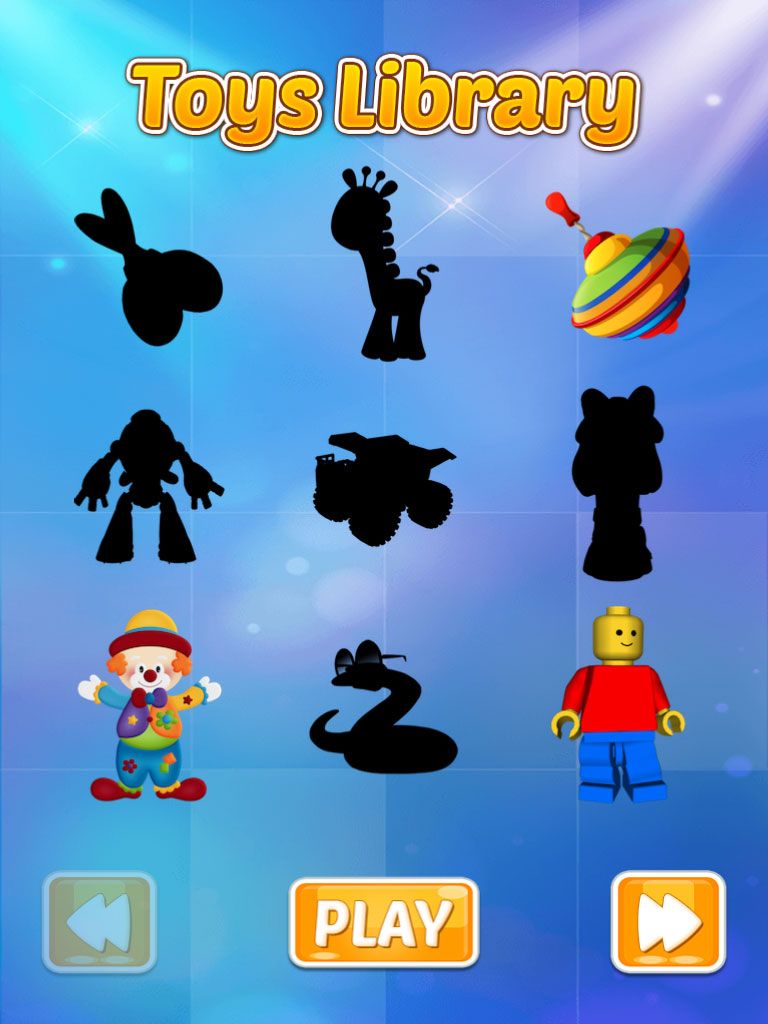Tap the locked robot silhouette
The height and width of the screenshot is (1024, 768).
click(x=148, y=487)
